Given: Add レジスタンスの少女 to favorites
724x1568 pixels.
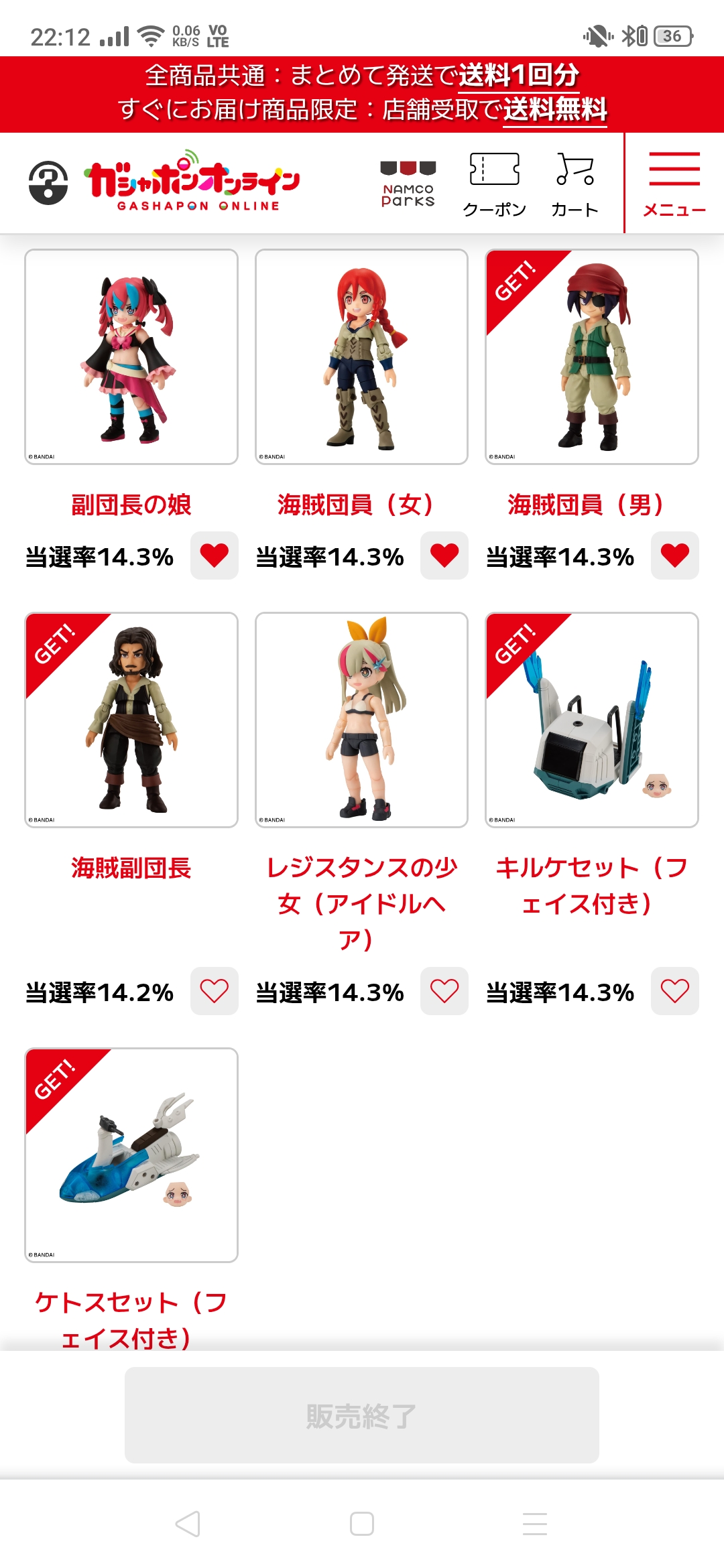Looking at the screenshot, I should (x=444, y=991).
